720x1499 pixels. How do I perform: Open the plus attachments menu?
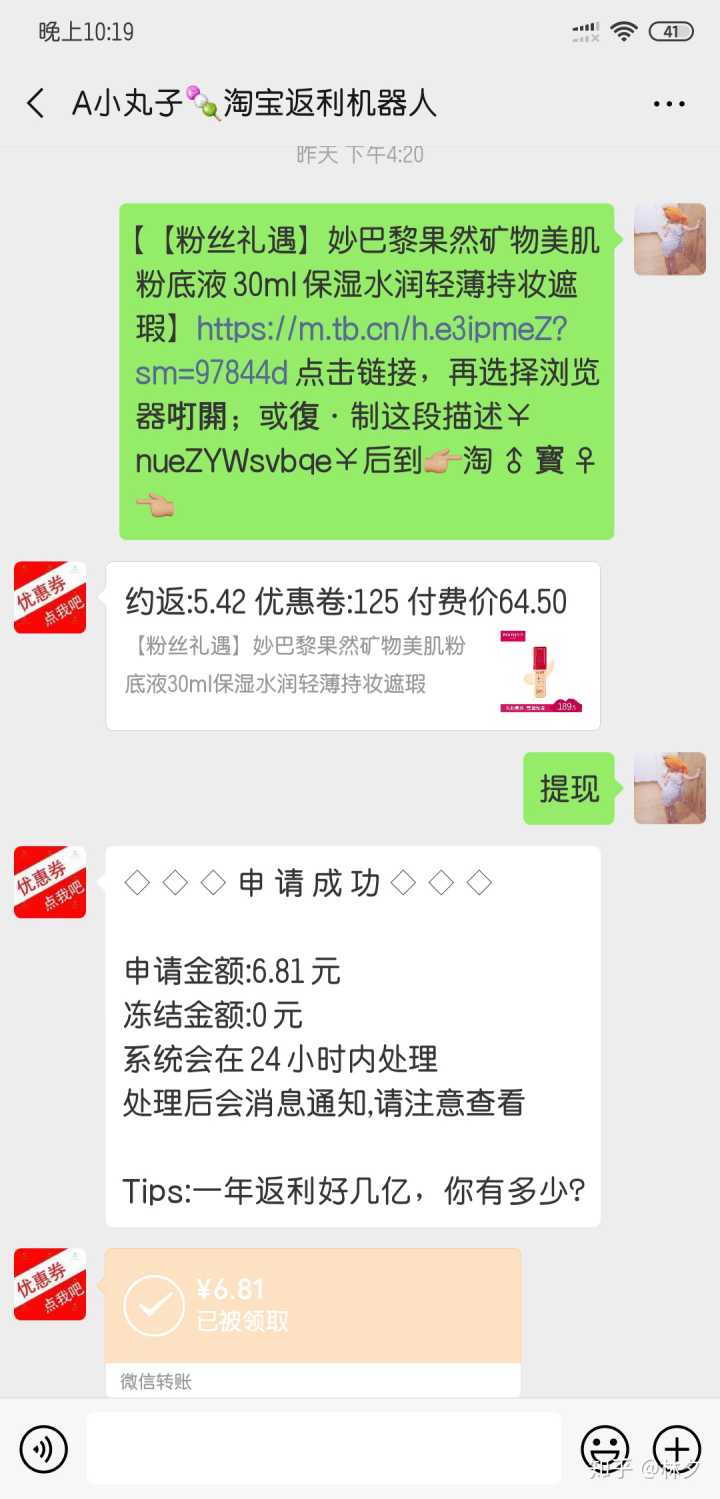point(677,1448)
